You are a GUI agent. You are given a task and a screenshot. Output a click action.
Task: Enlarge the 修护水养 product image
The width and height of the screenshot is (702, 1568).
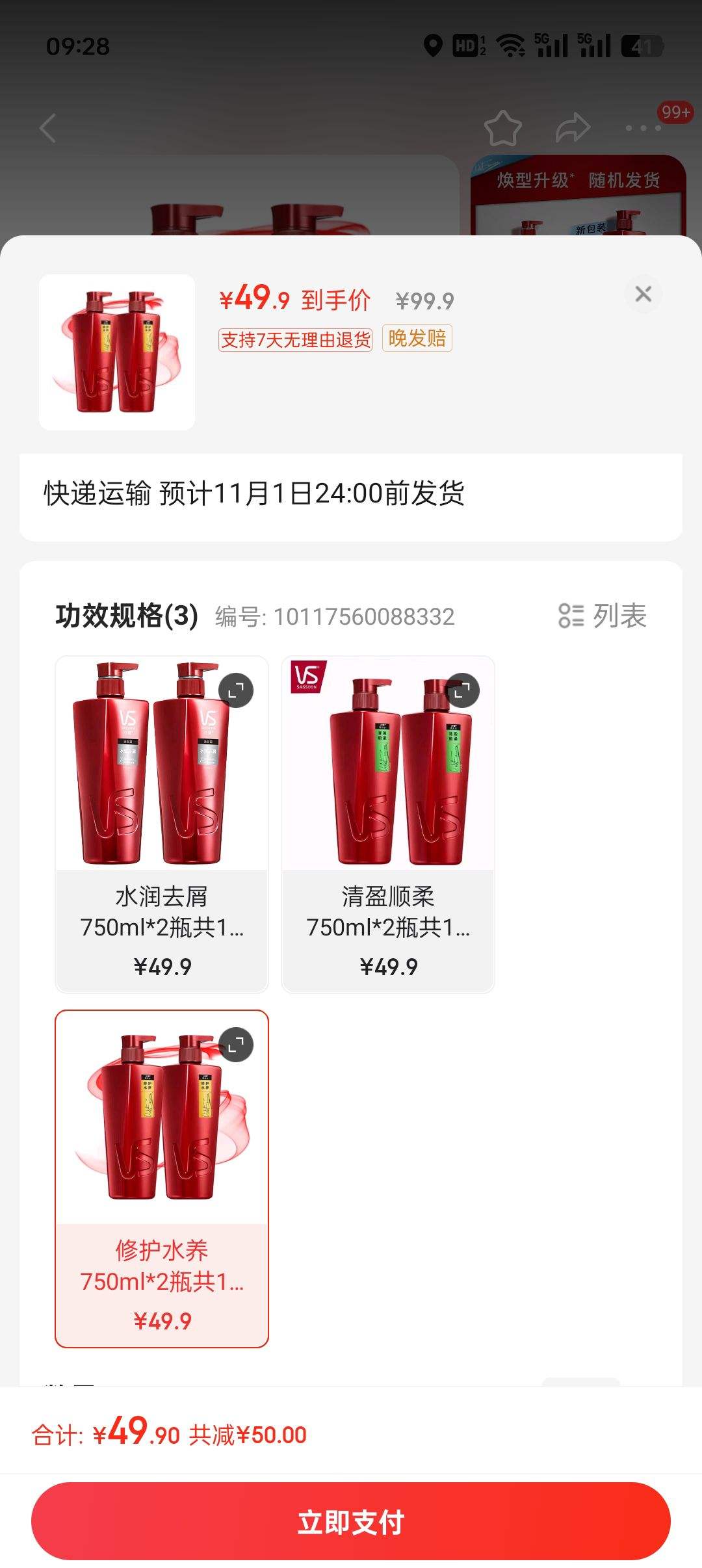click(x=236, y=1045)
